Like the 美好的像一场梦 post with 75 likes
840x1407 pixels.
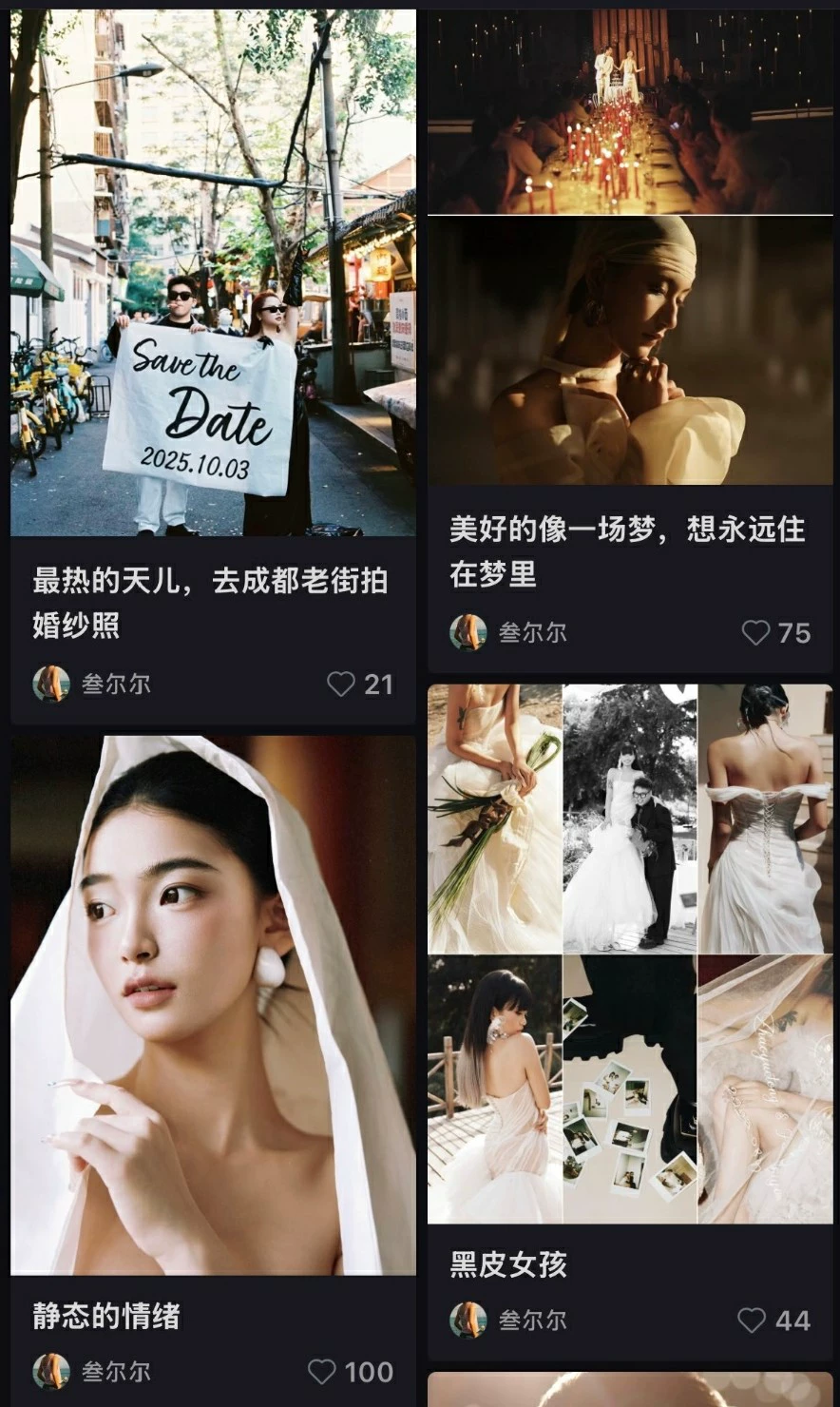click(x=756, y=633)
